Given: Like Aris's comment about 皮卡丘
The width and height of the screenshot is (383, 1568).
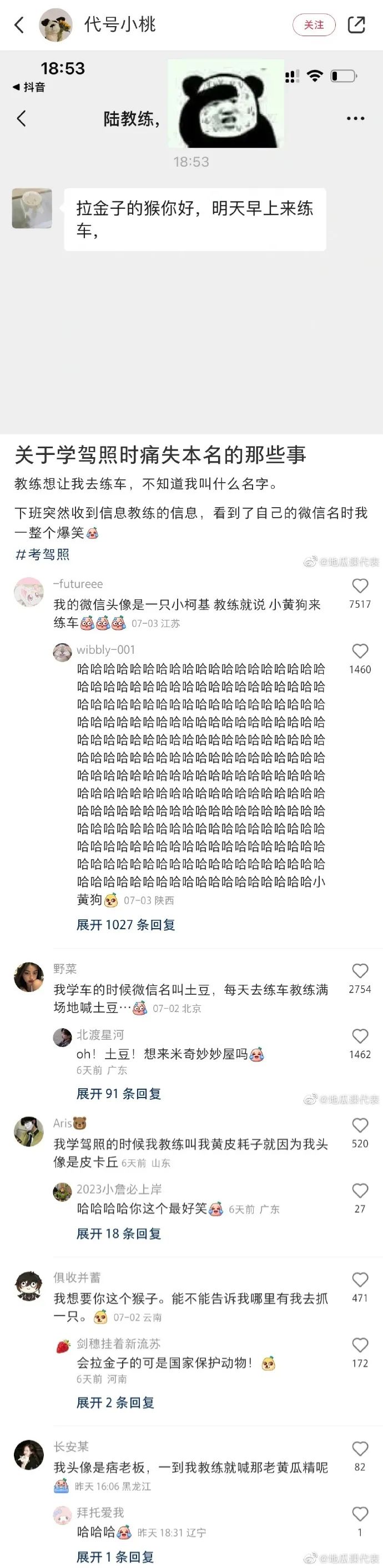Looking at the screenshot, I should (x=360, y=1125).
